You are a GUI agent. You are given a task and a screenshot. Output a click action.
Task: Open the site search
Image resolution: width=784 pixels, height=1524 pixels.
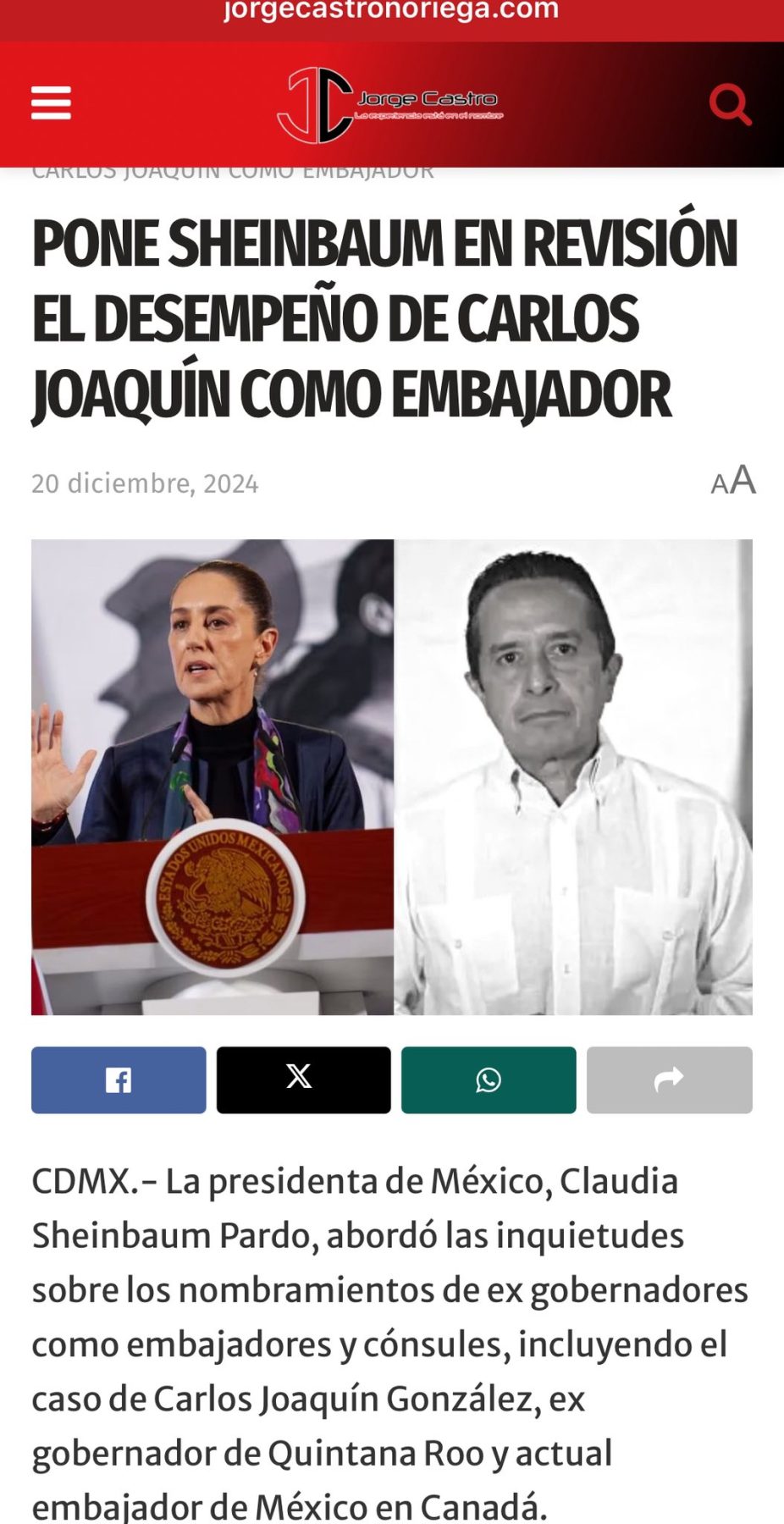pyautogui.click(x=730, y=104)
